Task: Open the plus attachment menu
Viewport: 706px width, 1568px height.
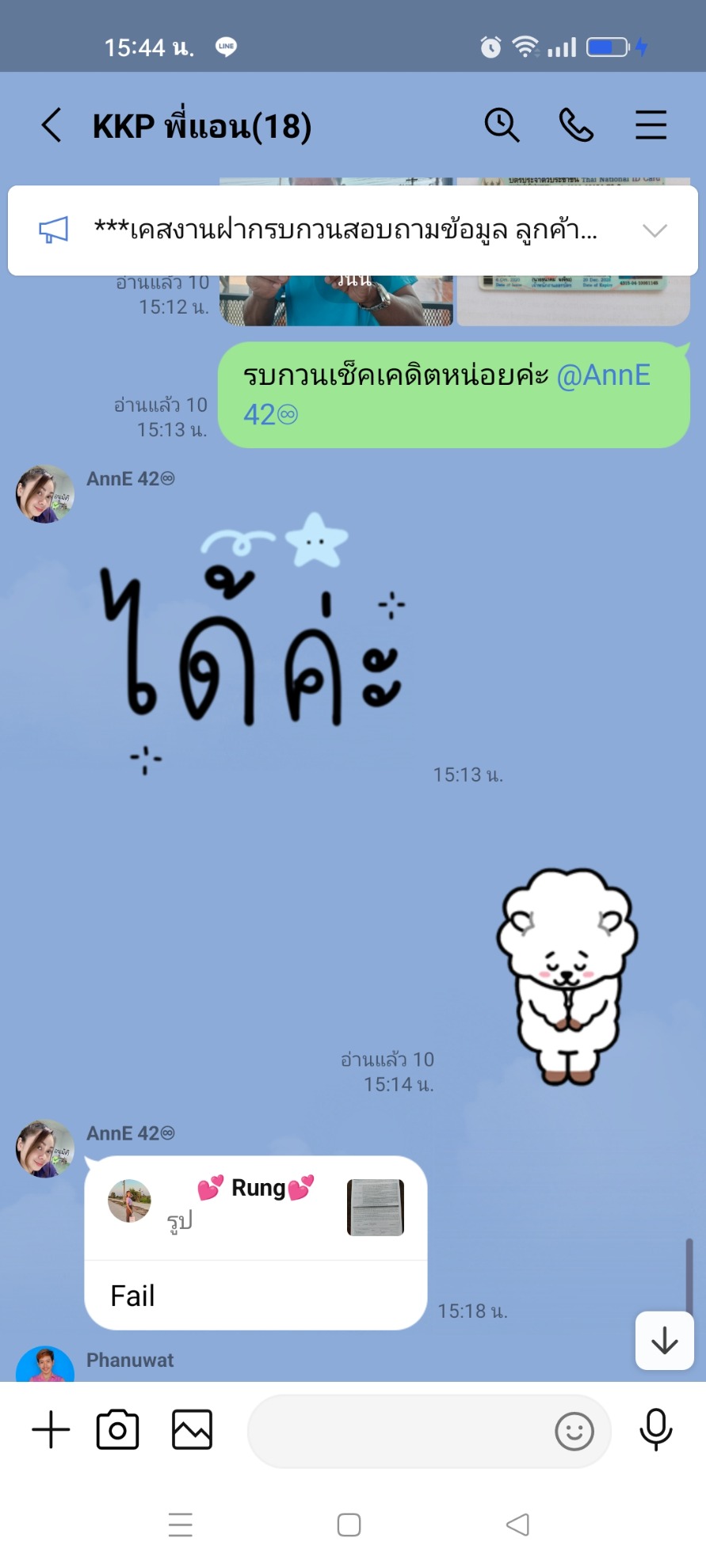Action: point(51,1430)
